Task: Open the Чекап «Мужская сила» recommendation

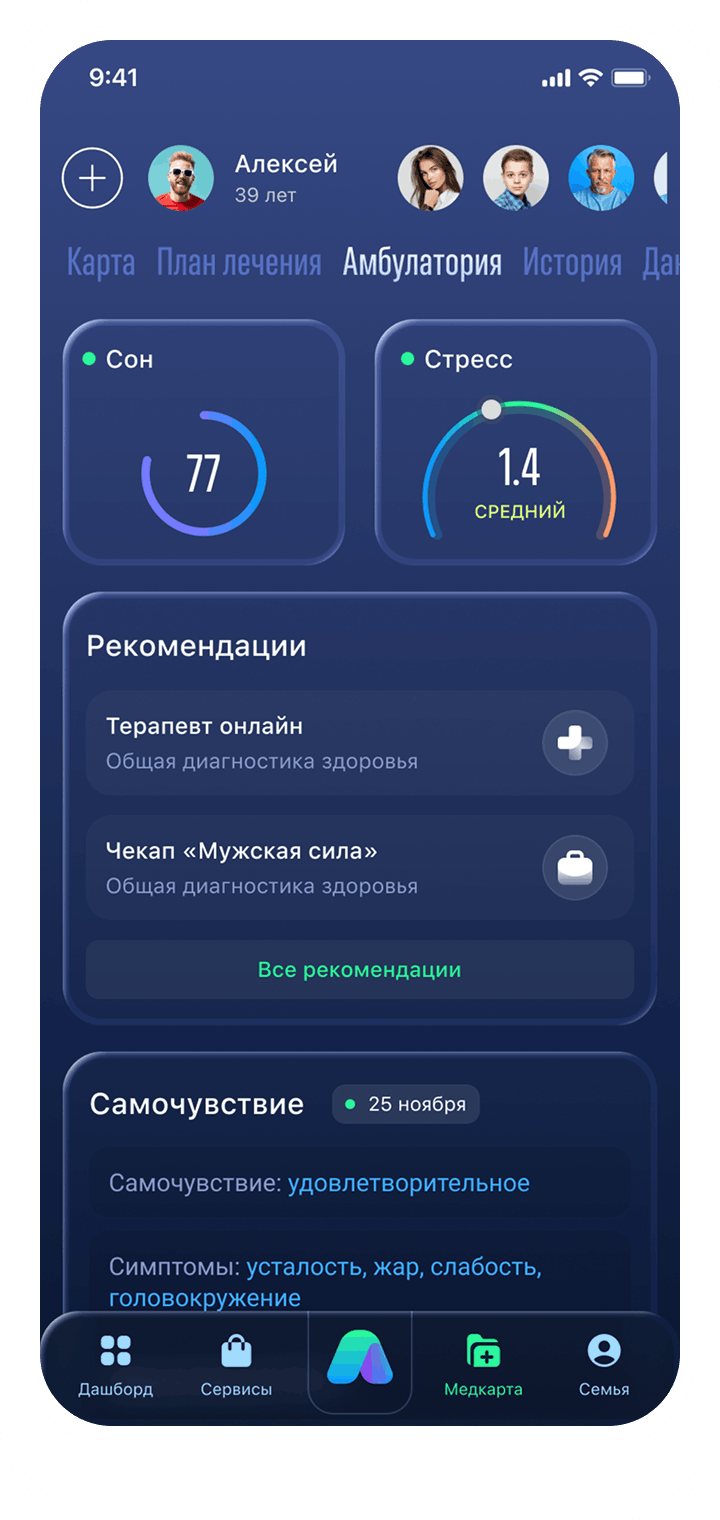Action: click(x=360, y=867)
